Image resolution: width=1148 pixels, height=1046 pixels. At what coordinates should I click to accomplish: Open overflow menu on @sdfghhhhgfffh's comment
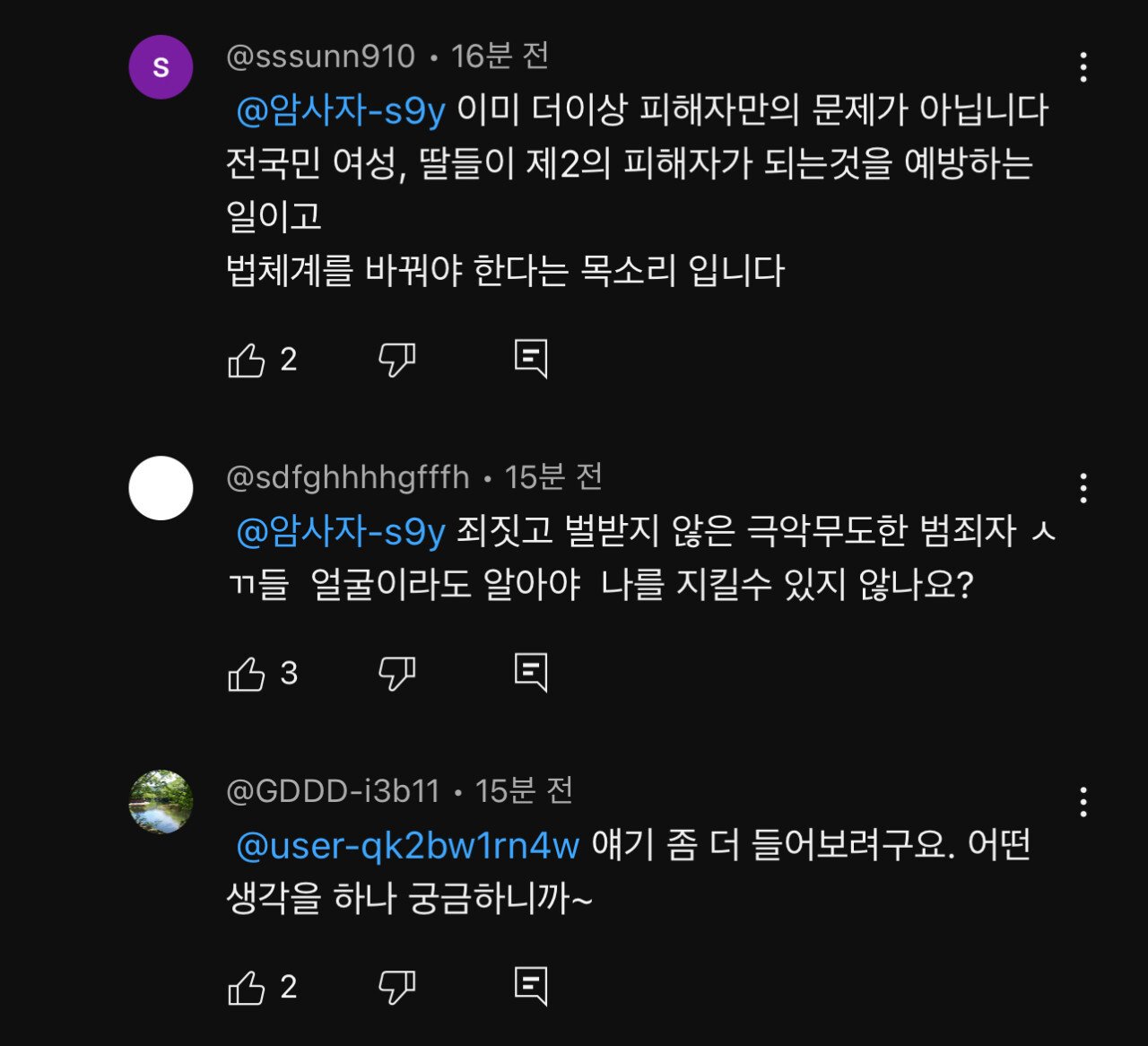pos(1083,488)
